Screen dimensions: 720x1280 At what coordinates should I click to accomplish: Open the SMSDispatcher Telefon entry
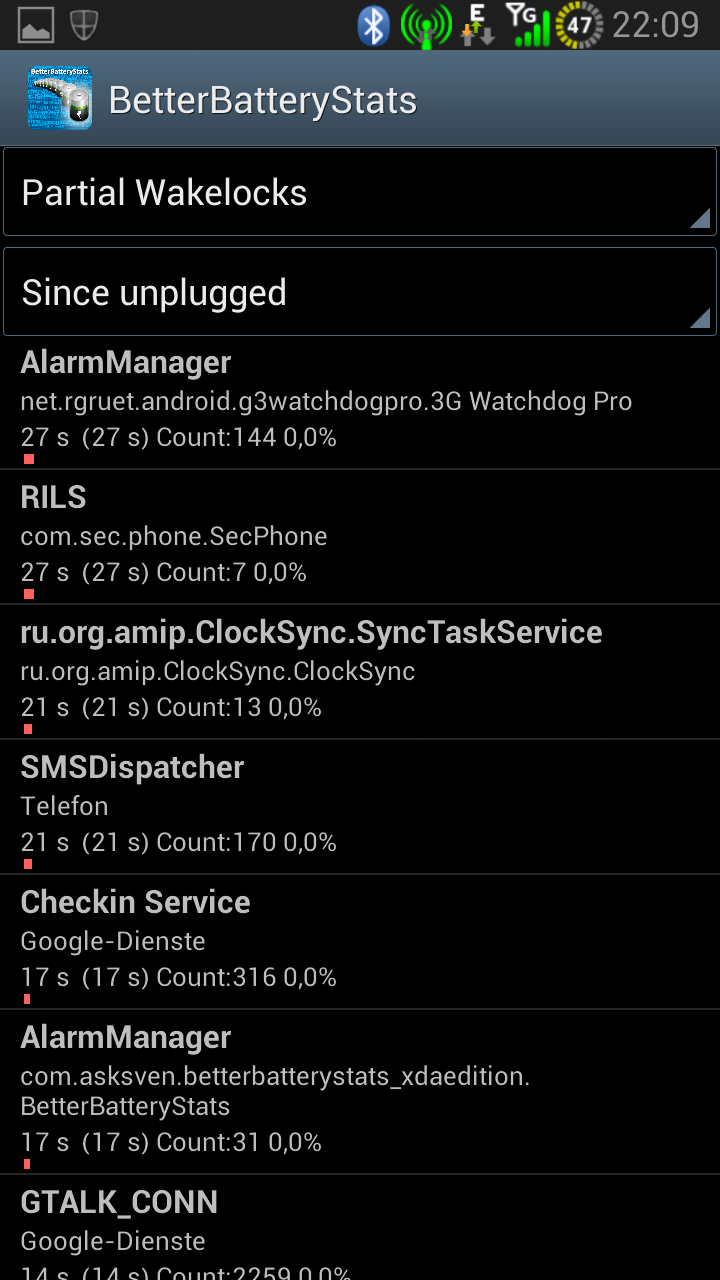(x=360, y=807)
